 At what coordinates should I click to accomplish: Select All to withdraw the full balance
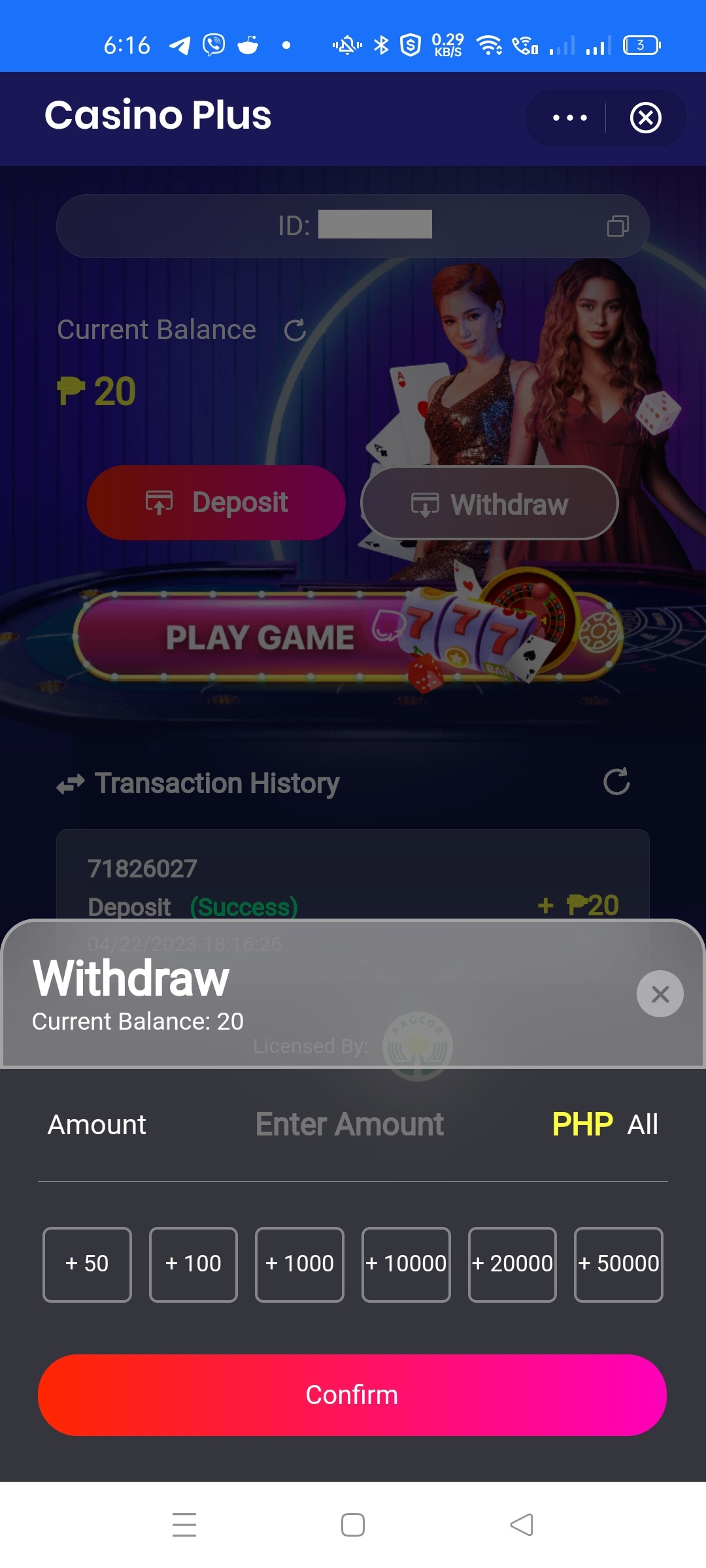click(643, 1124)
